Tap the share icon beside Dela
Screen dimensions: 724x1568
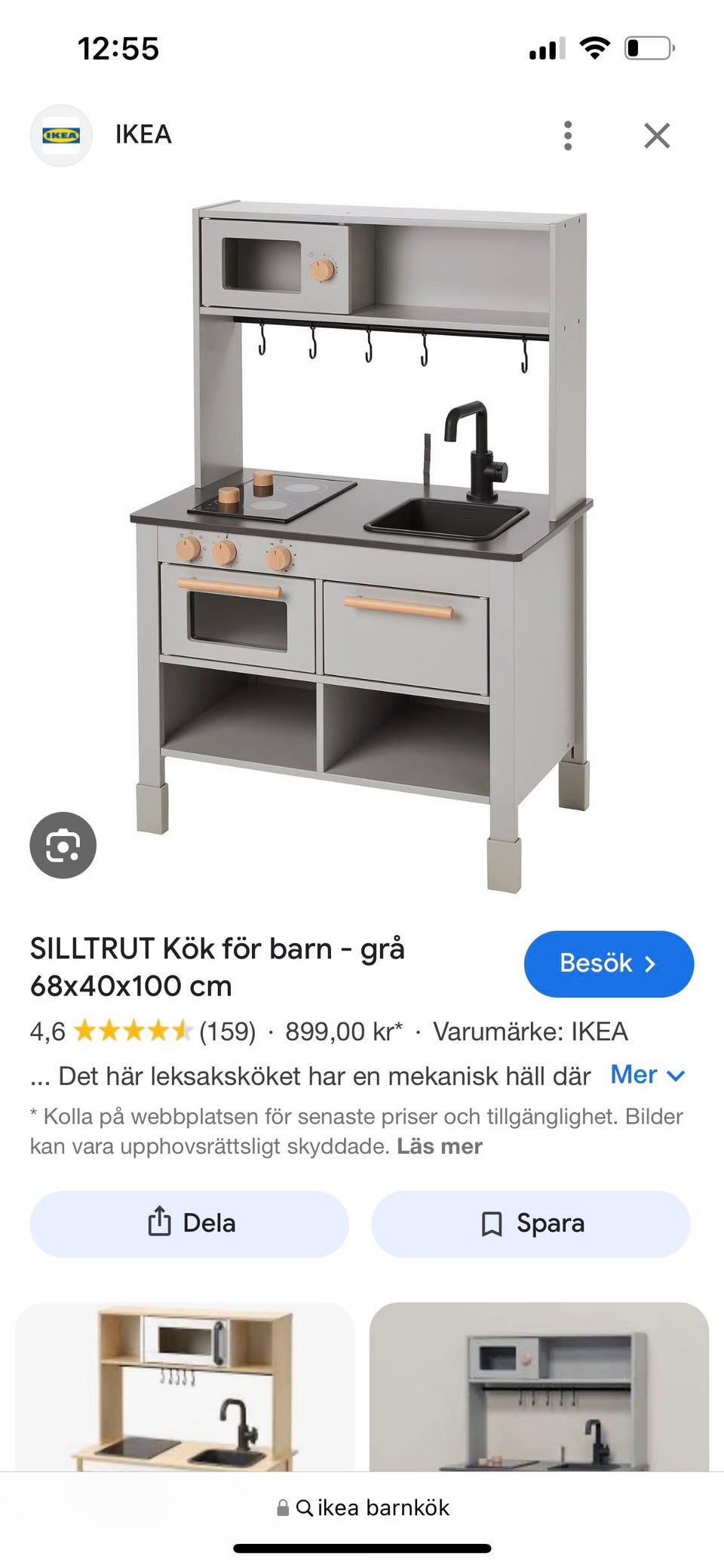click(x=158, y=1224)
